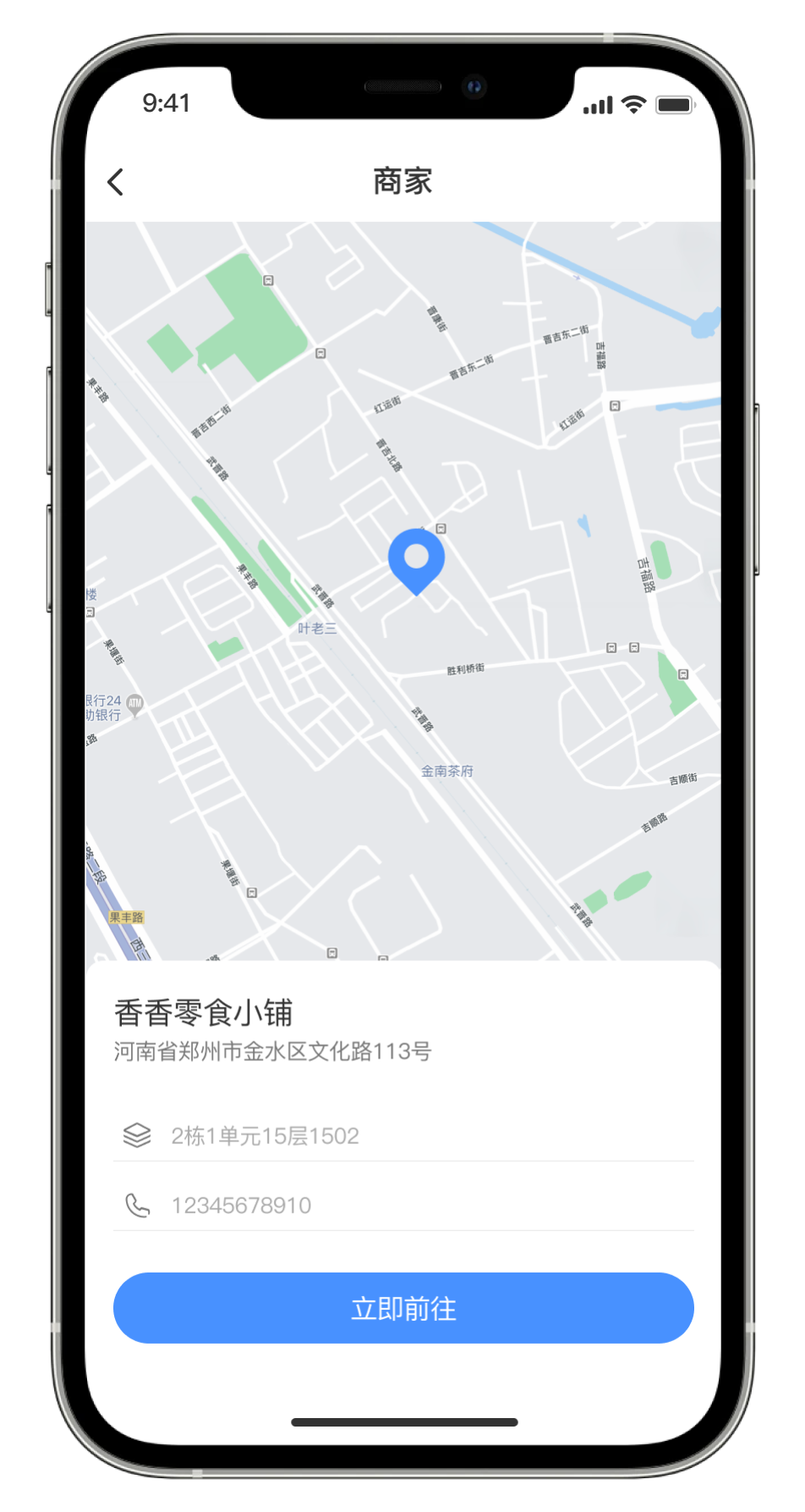This screenshot has height=1512, width=805.
Task: Tap the 立即前往 button
Action: coord(403,1308)
